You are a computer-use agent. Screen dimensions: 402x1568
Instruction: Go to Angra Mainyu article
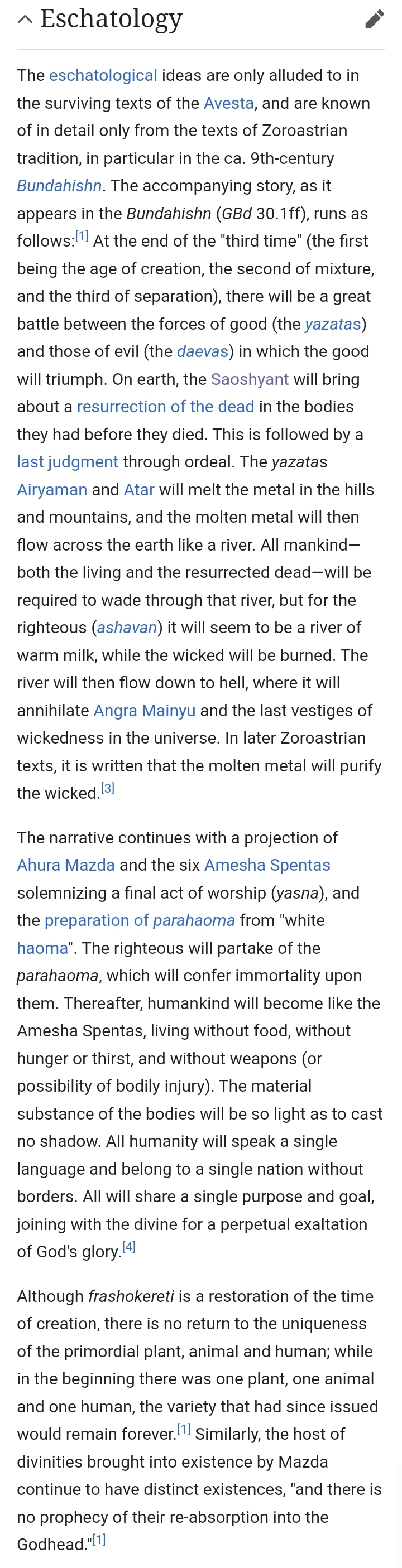(x=145, y=710)
